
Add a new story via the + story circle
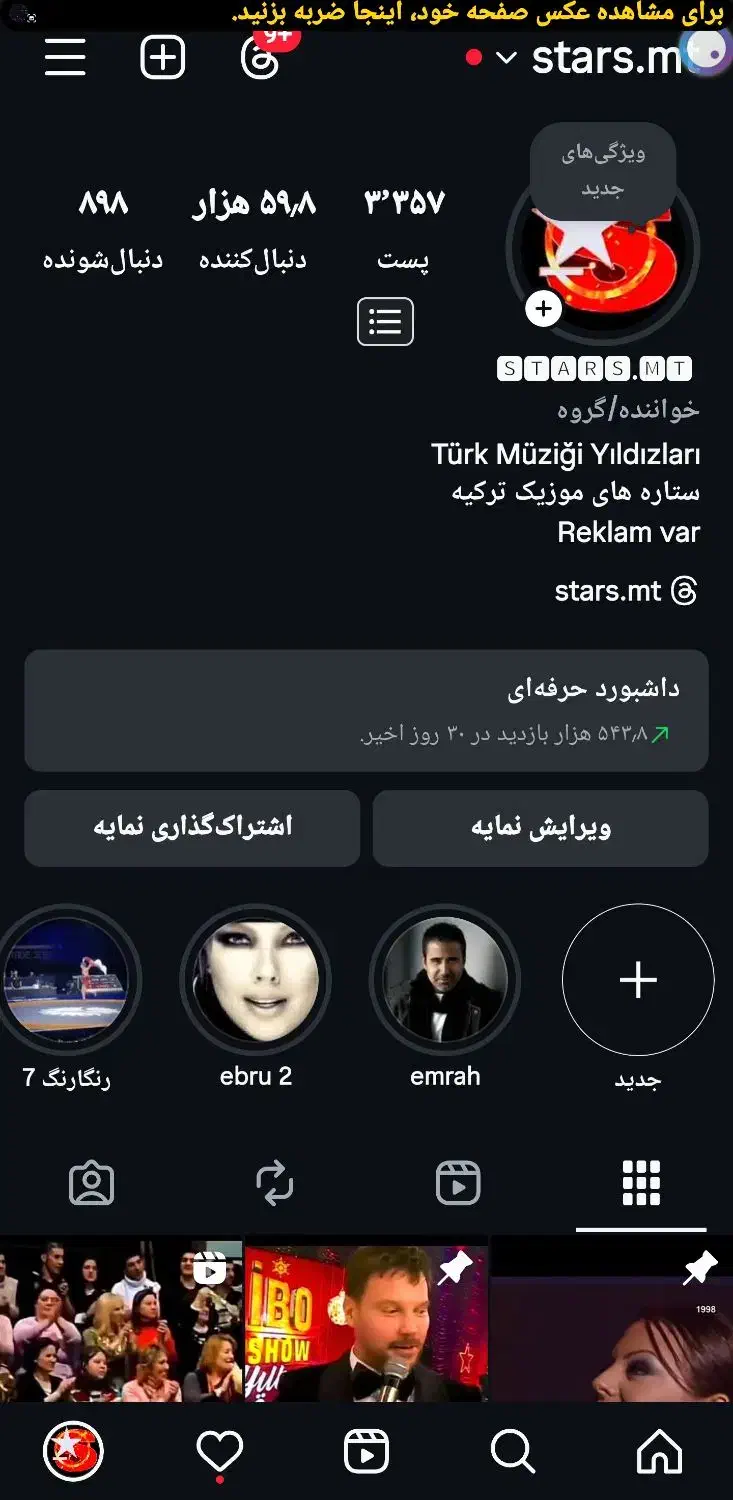(637, 981)
